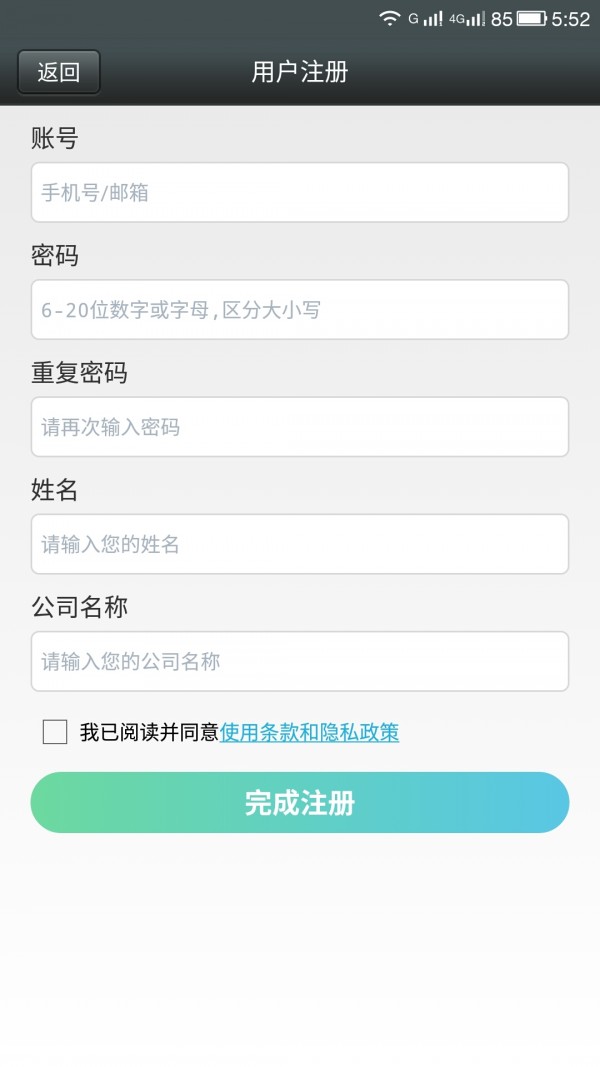Focus the 账号 phone/email field
The width and height of the screenshot is (600, 1067).
coord(300,192)
